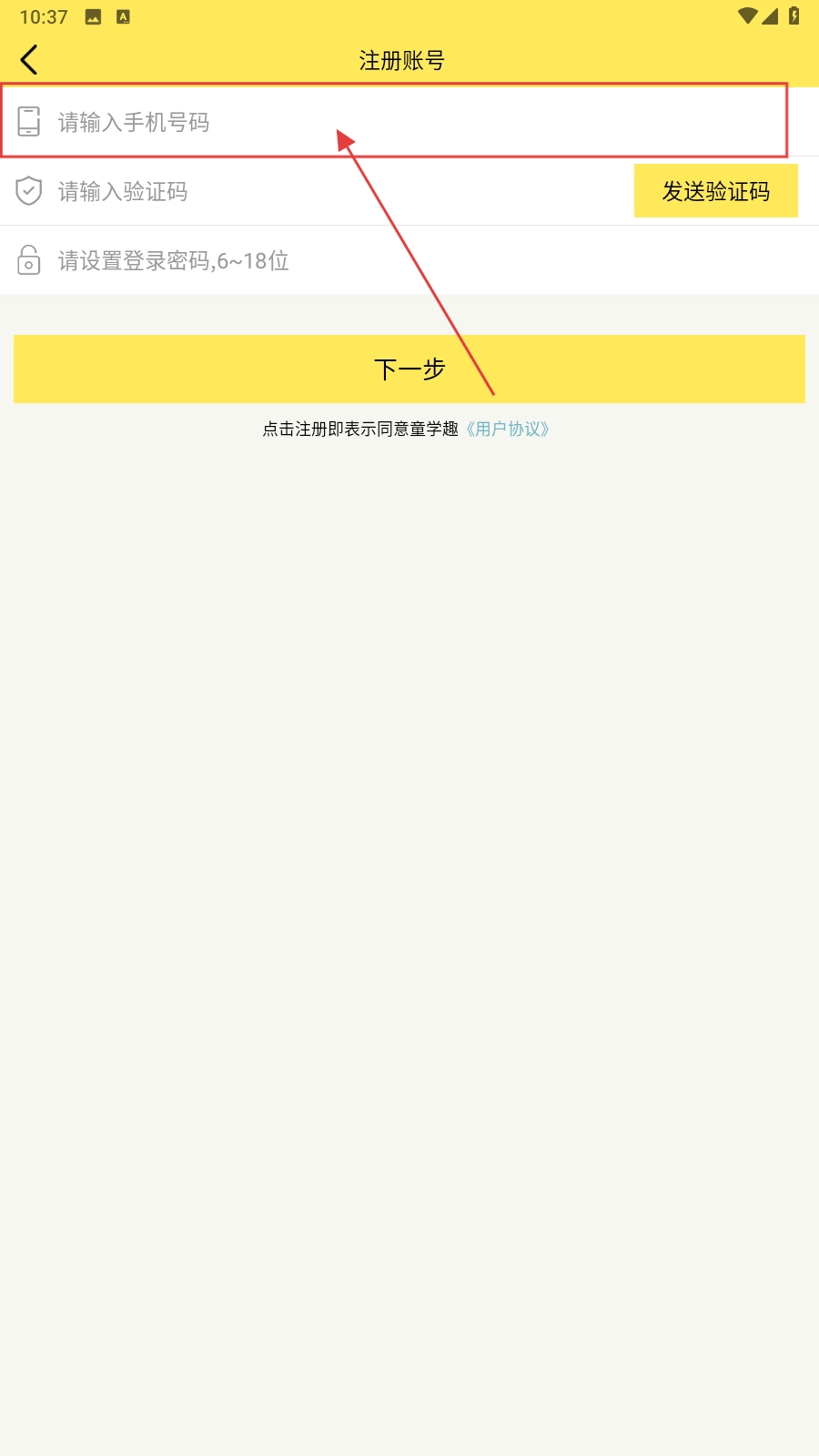Open the 《用户协议》 user agreement link

(x=509, y=428)
